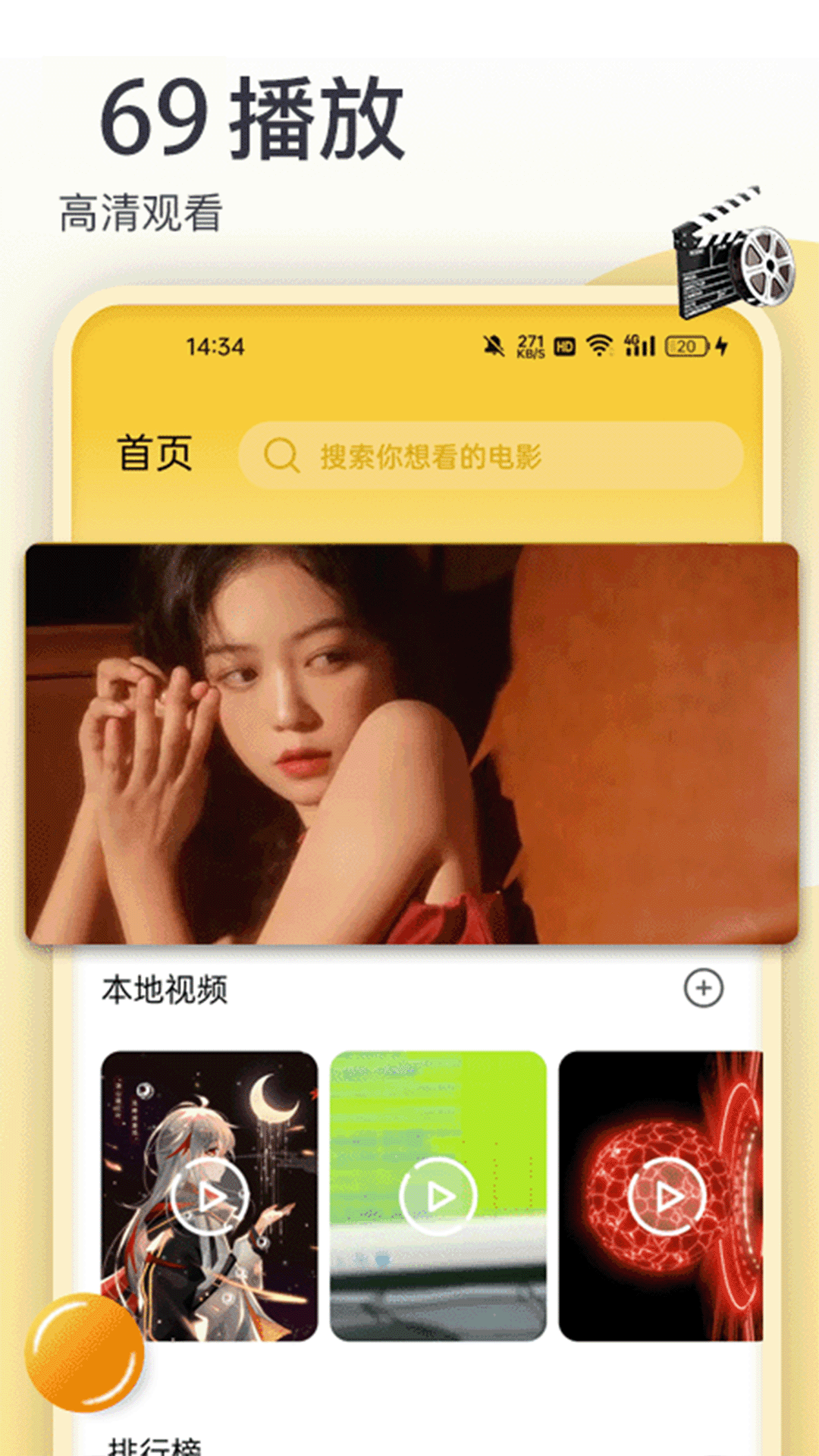Open the plus icon next to 本地视频
The height and width of the screenshot is (1456, 819).
(701, 987)
